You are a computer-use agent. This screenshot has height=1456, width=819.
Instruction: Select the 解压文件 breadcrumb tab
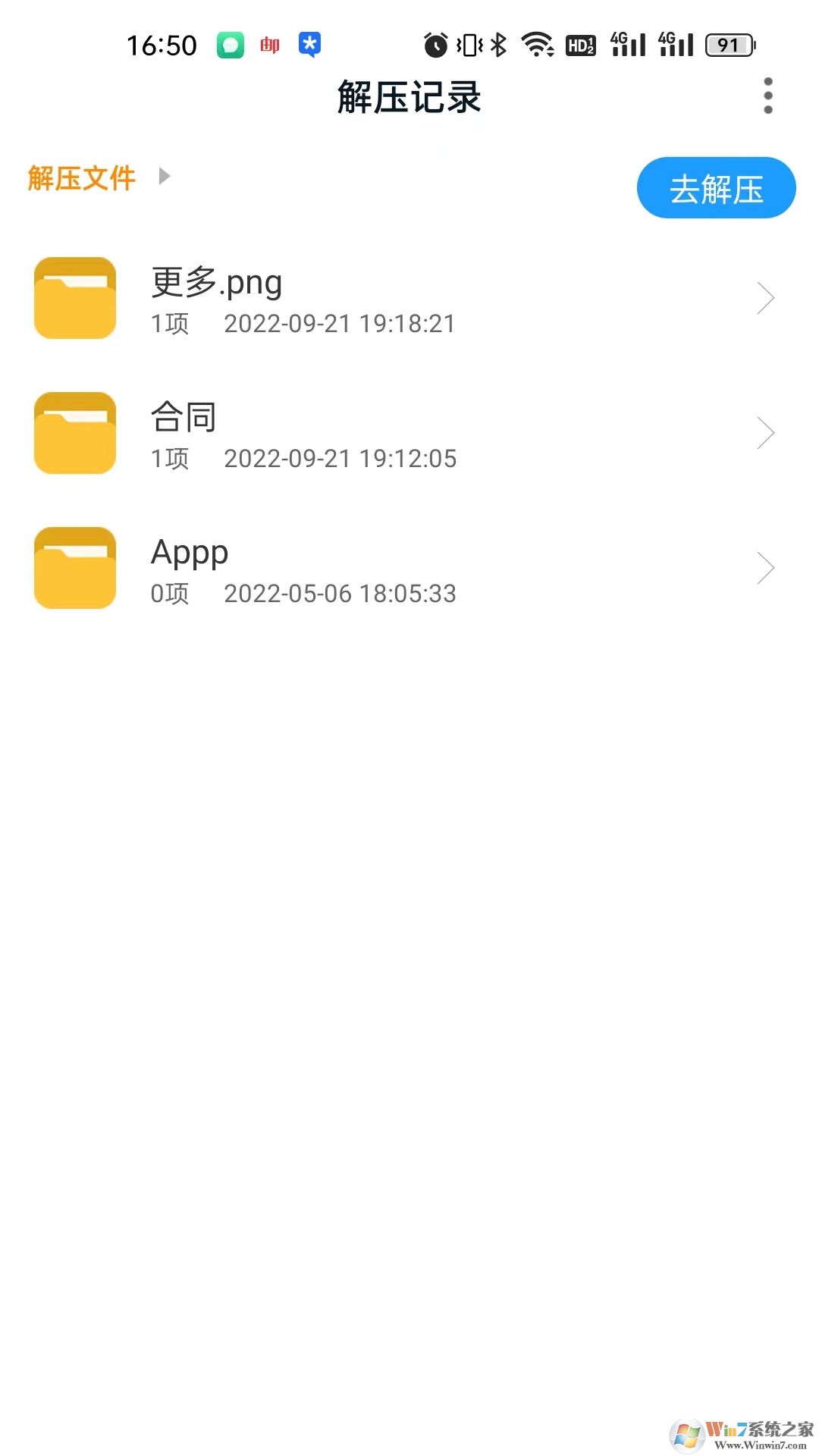pos(81,177)
